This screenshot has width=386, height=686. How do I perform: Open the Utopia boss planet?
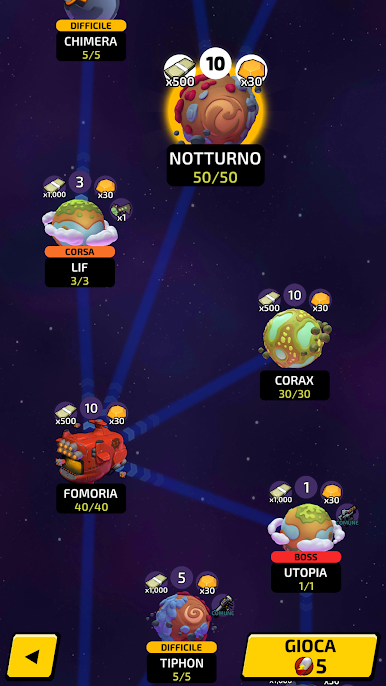306,527
